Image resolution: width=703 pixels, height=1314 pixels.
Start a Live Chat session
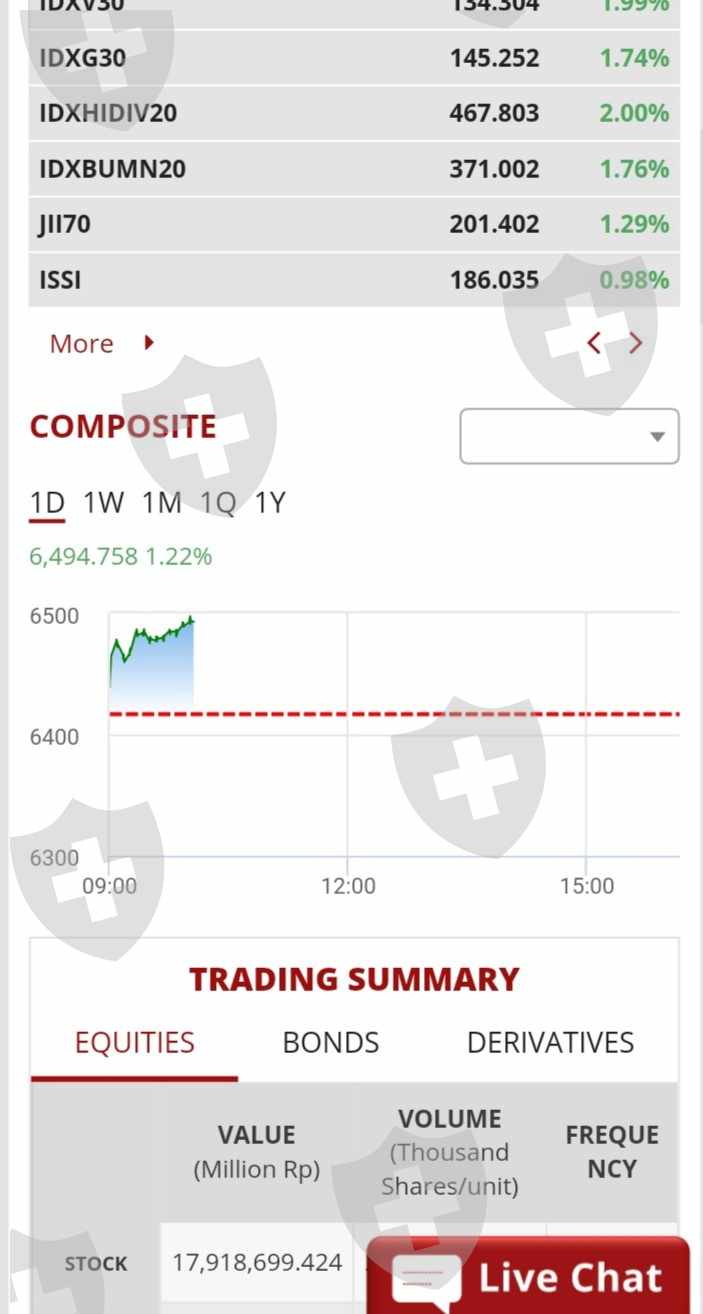pyautogui.click(x=528, y=1277)
